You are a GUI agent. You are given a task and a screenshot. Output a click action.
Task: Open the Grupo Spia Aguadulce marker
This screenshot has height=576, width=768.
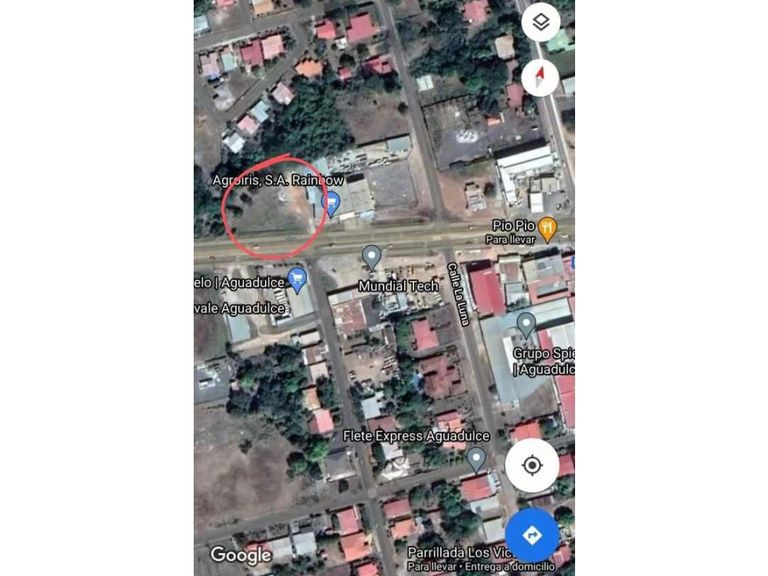pos(526,324)
